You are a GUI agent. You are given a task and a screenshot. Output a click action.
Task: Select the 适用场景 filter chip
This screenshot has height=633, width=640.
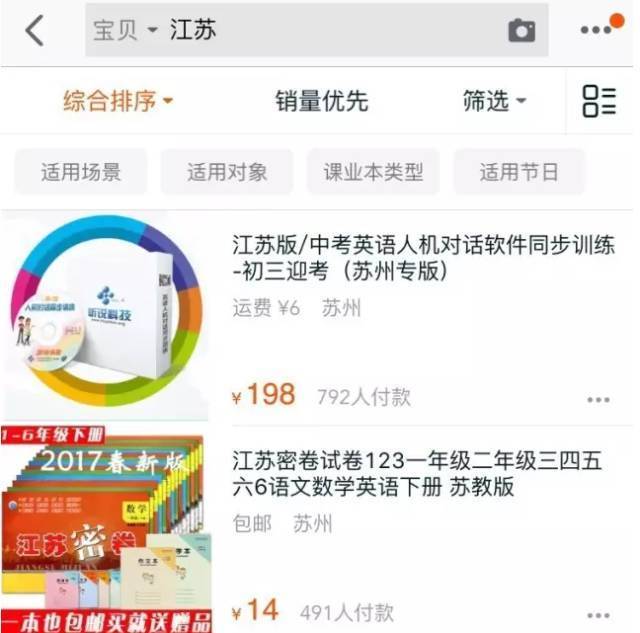tap(81, 172)
